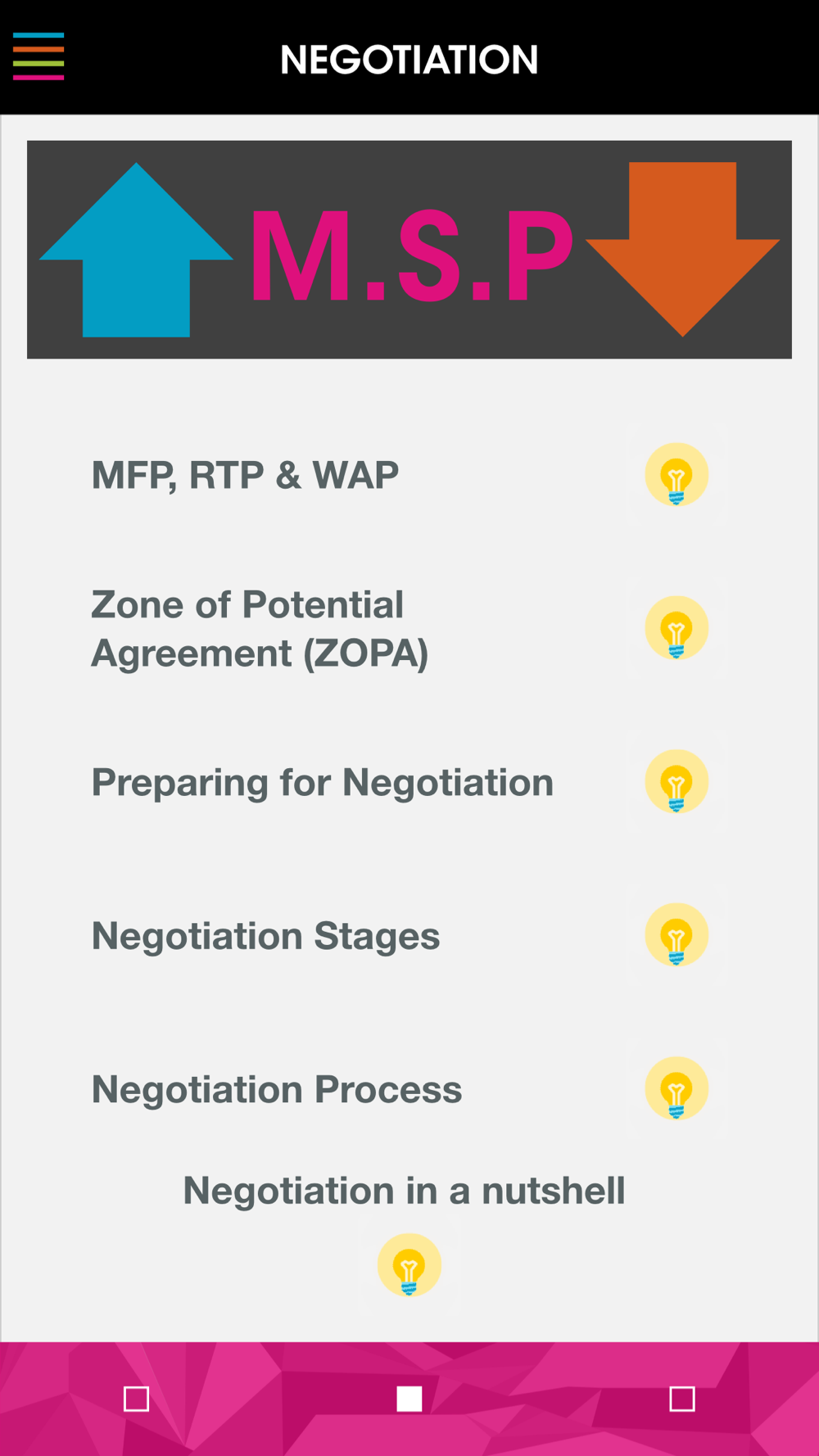Tap the Preparing for Negotiation lightbulb
Image resolution: width=819 pixels, height=1456 pixels.
(x=676, y=782)
